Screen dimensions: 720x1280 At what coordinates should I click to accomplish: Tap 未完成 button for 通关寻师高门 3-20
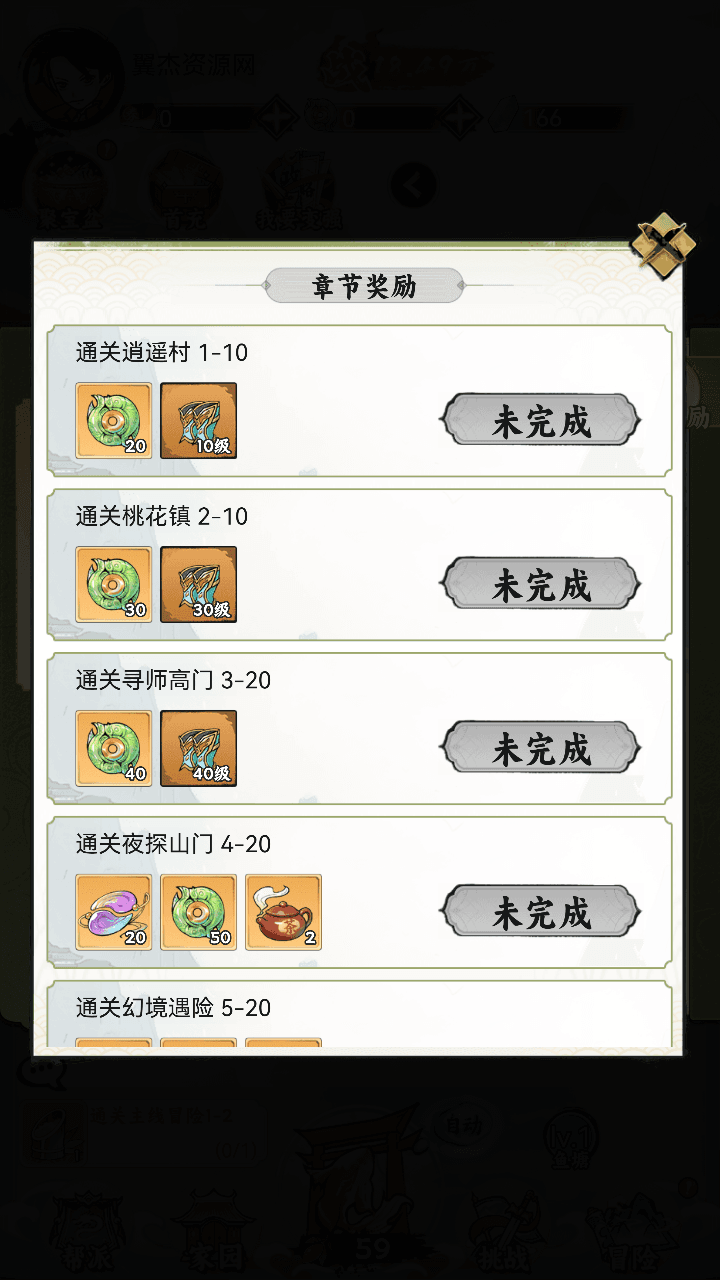[540, 749]
